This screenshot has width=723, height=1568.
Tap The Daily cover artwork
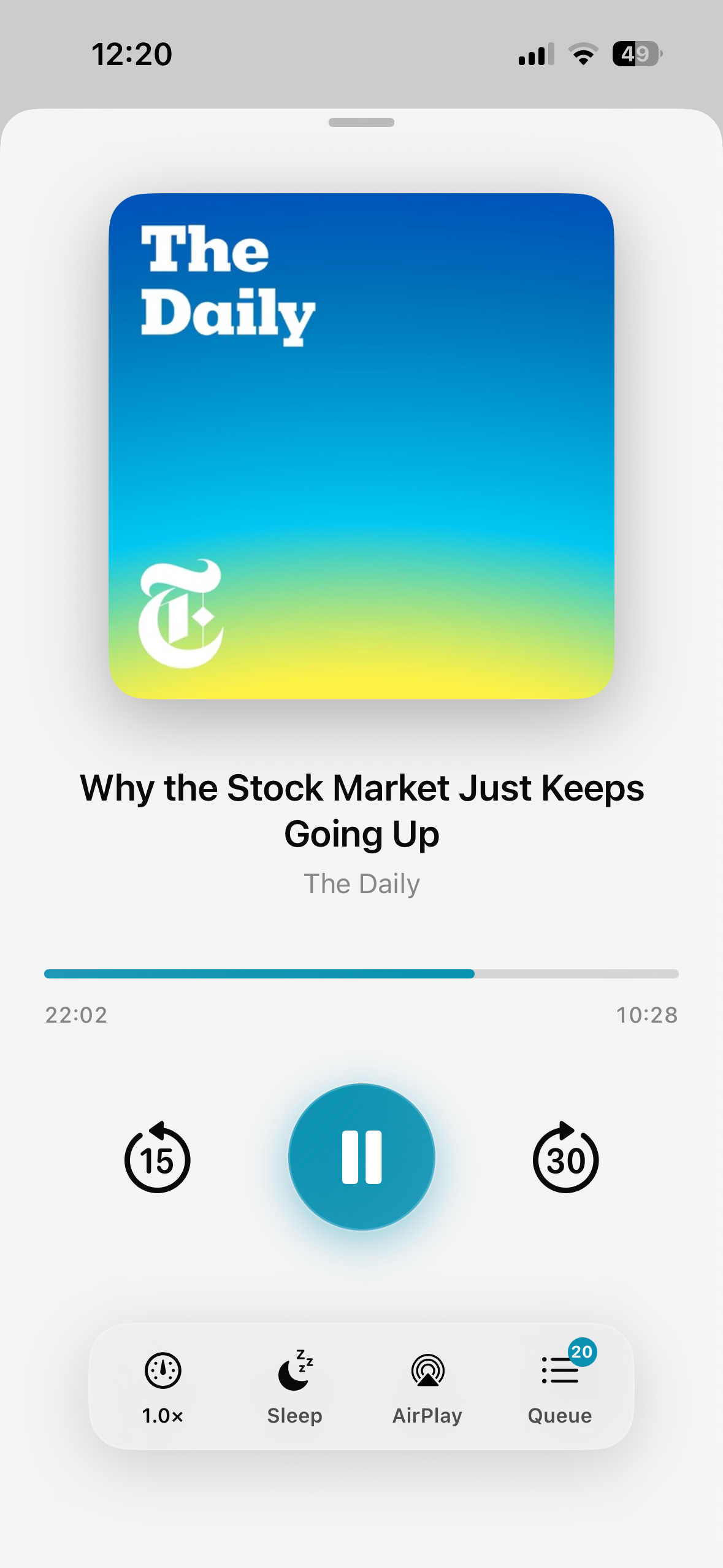click(361, 446)
